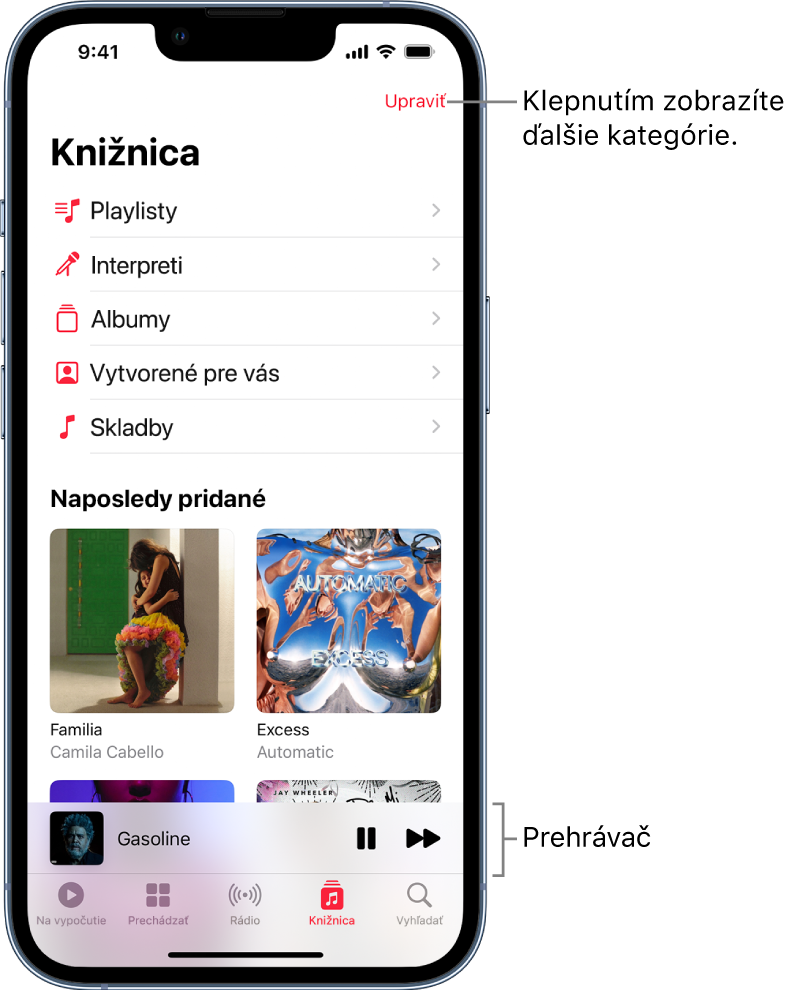Expand the Playlisty row chevron
Viewport: 793px width, 990px height.
point(434,210)
